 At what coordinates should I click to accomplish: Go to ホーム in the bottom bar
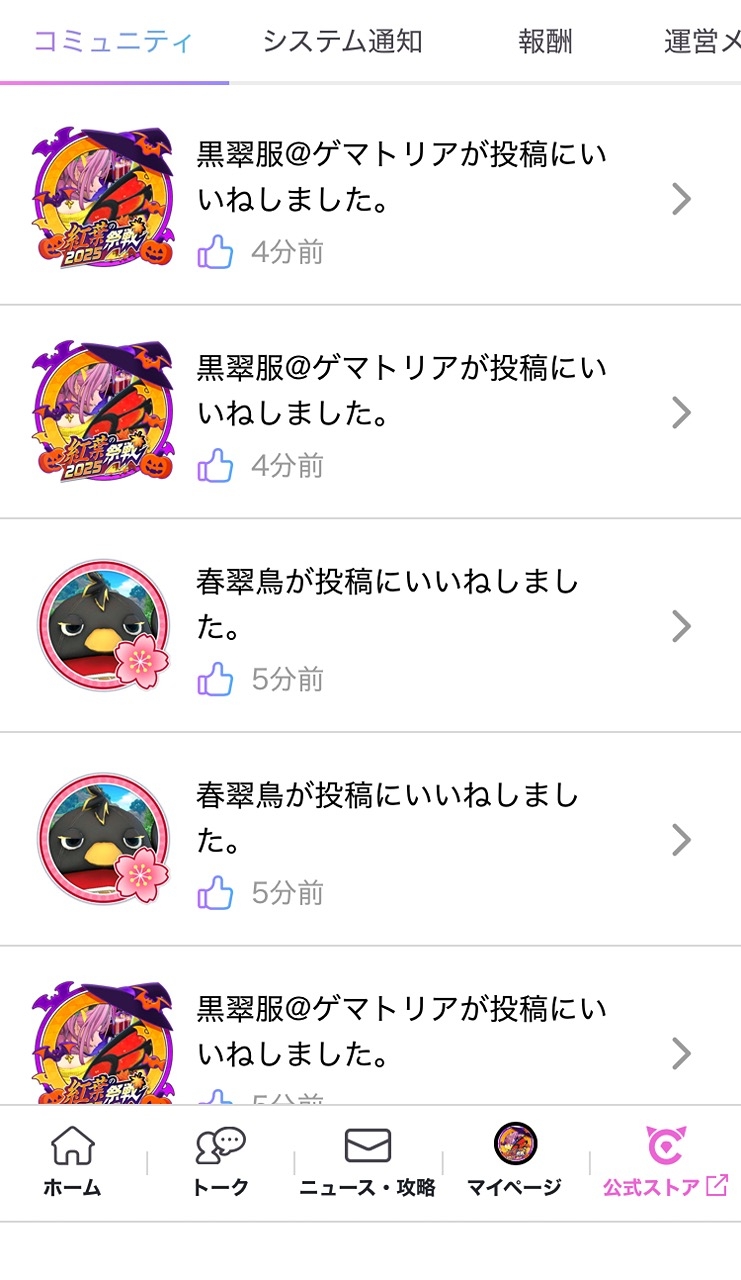click(x=72, y=1162)
